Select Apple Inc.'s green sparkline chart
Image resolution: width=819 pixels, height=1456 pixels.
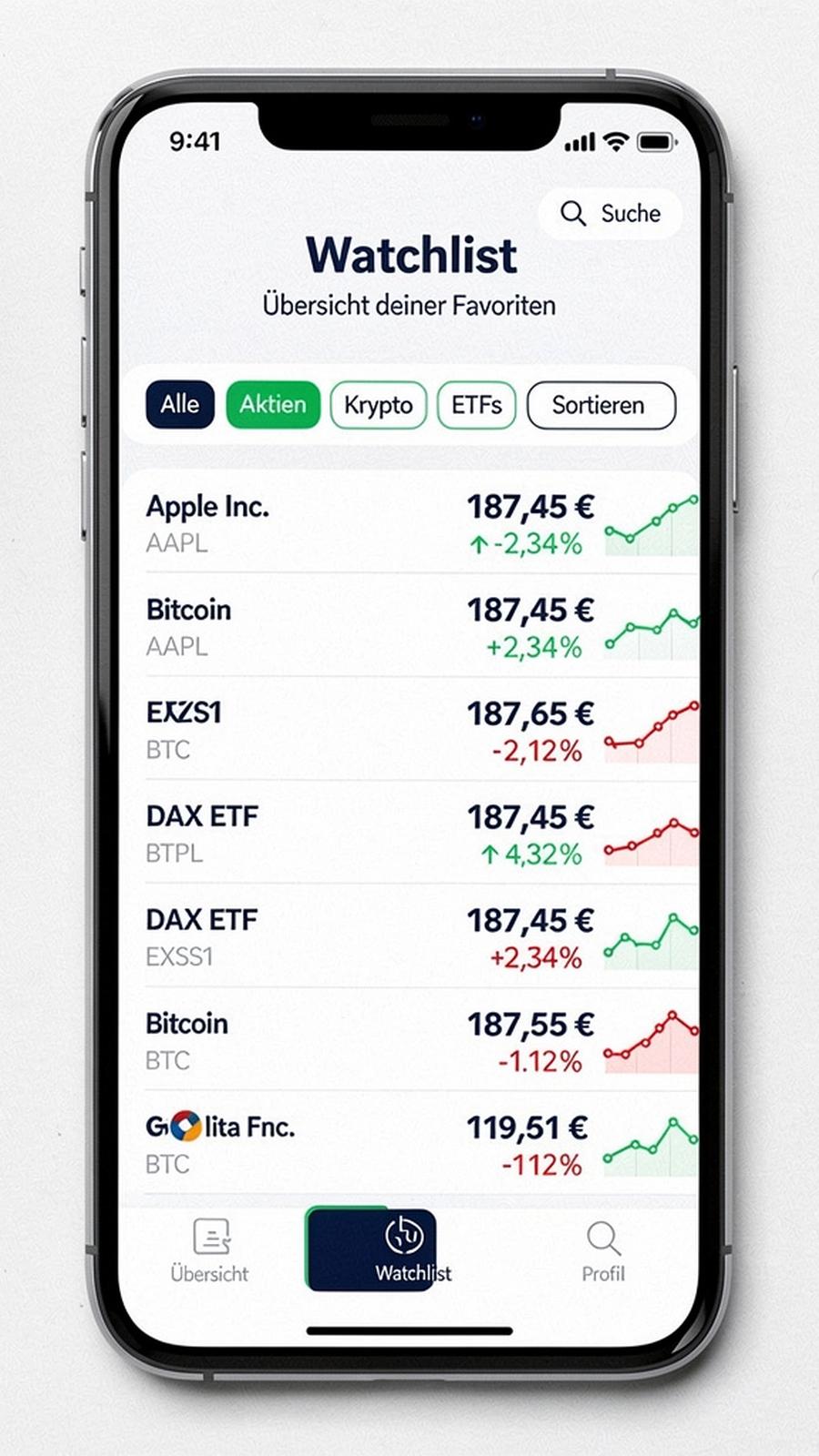coord(653,526)
